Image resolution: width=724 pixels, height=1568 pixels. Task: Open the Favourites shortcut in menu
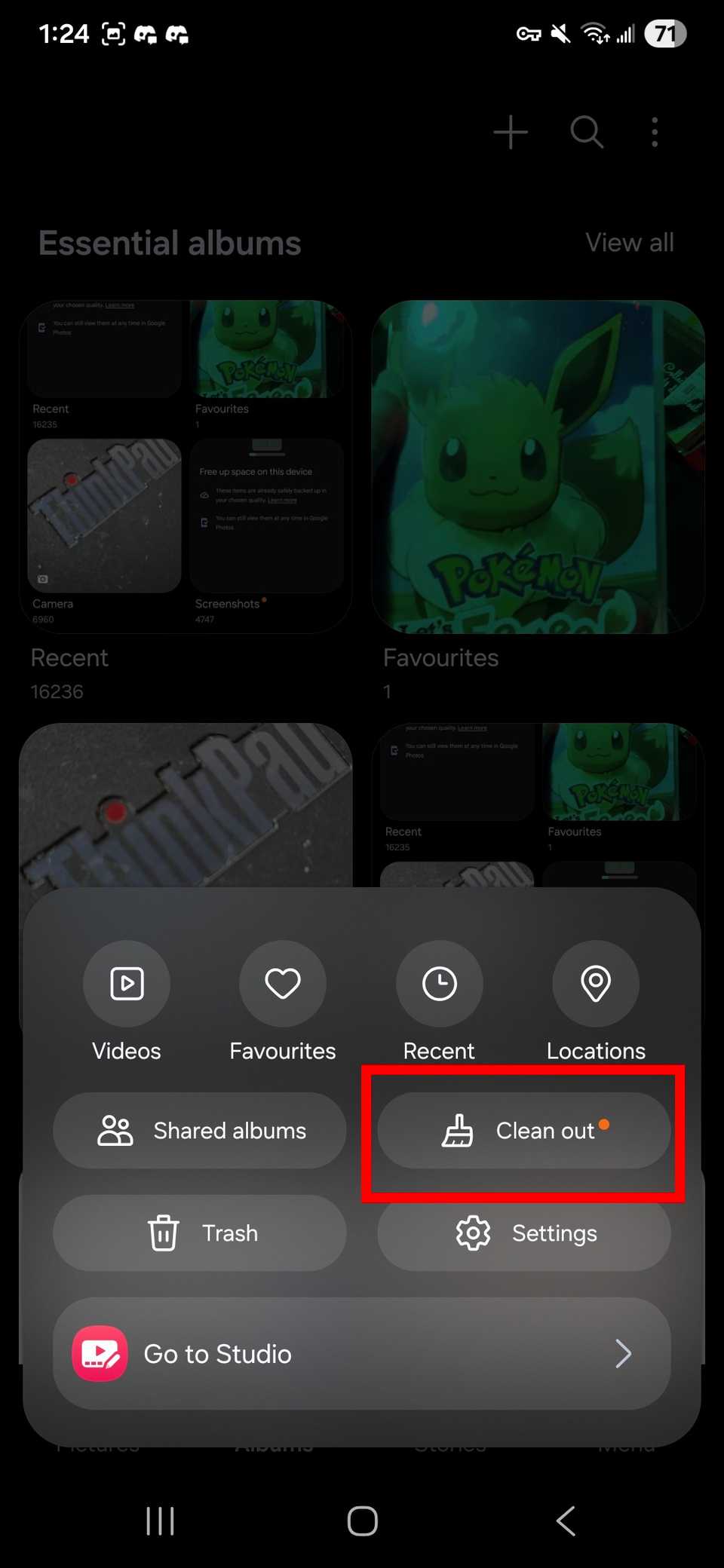283,984
